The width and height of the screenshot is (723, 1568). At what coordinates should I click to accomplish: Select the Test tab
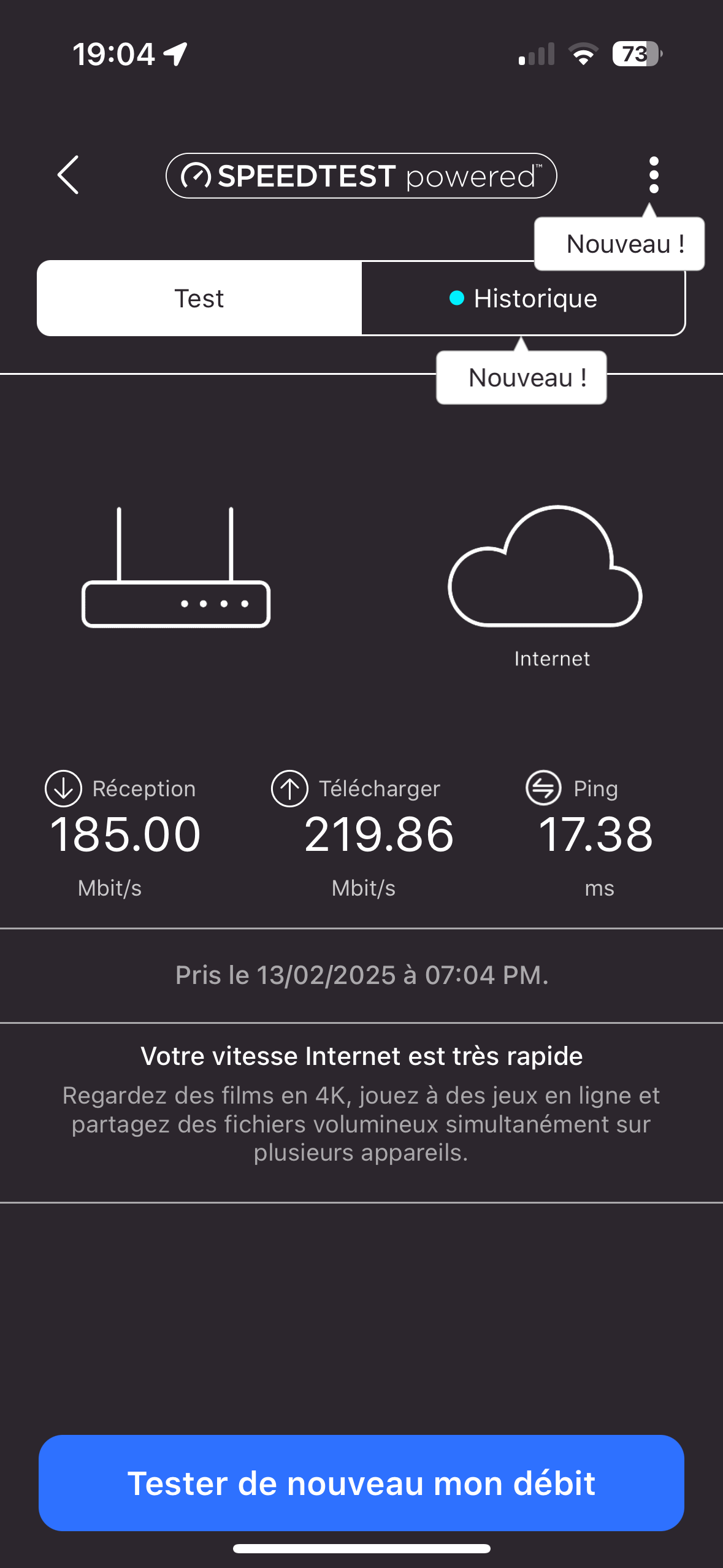coord(199,298)
